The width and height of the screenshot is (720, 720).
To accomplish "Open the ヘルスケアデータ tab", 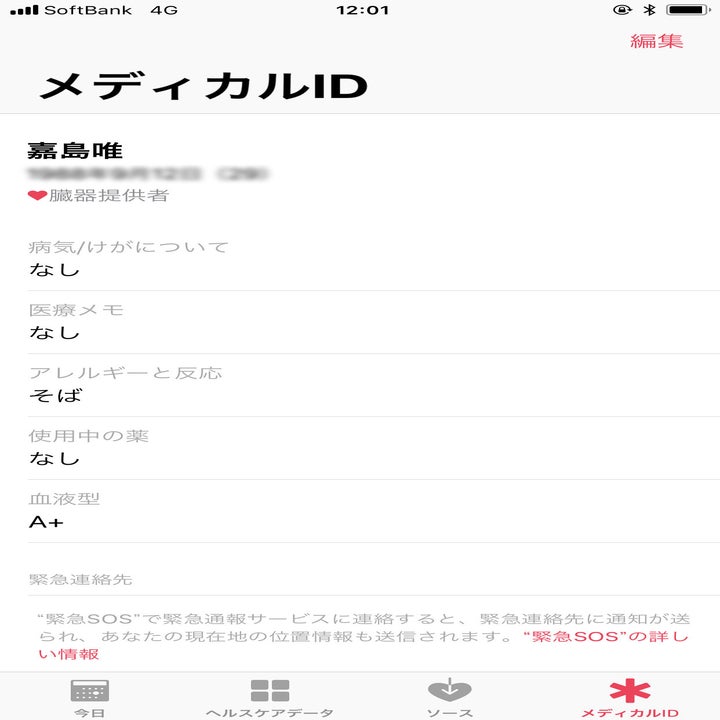I will click(x=269, y=696).
